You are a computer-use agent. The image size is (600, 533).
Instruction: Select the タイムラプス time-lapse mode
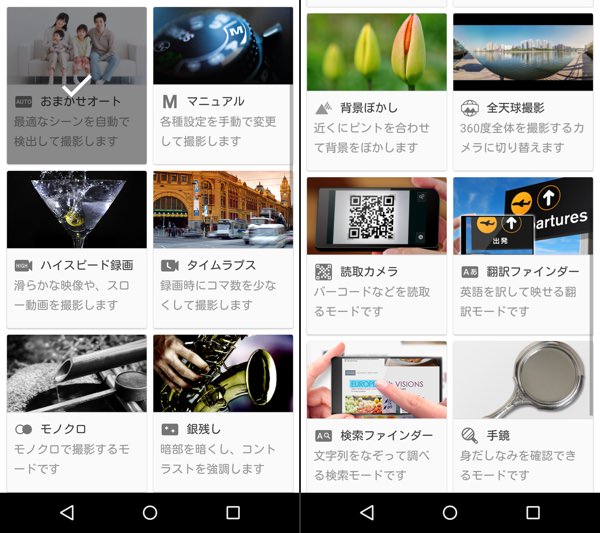coord(223,250)
